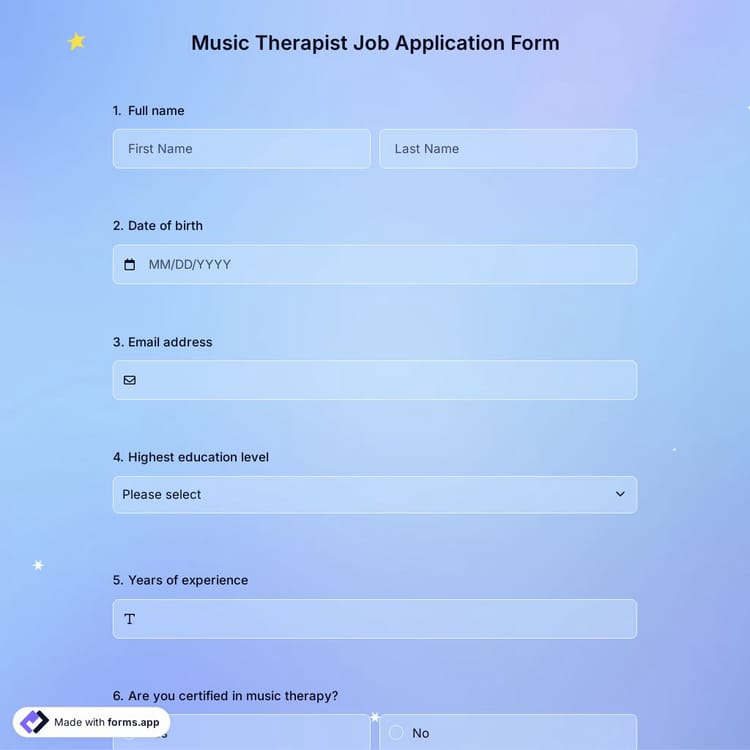
Task: Open the Made with forms.app badge
Action: tap(91, 722)
